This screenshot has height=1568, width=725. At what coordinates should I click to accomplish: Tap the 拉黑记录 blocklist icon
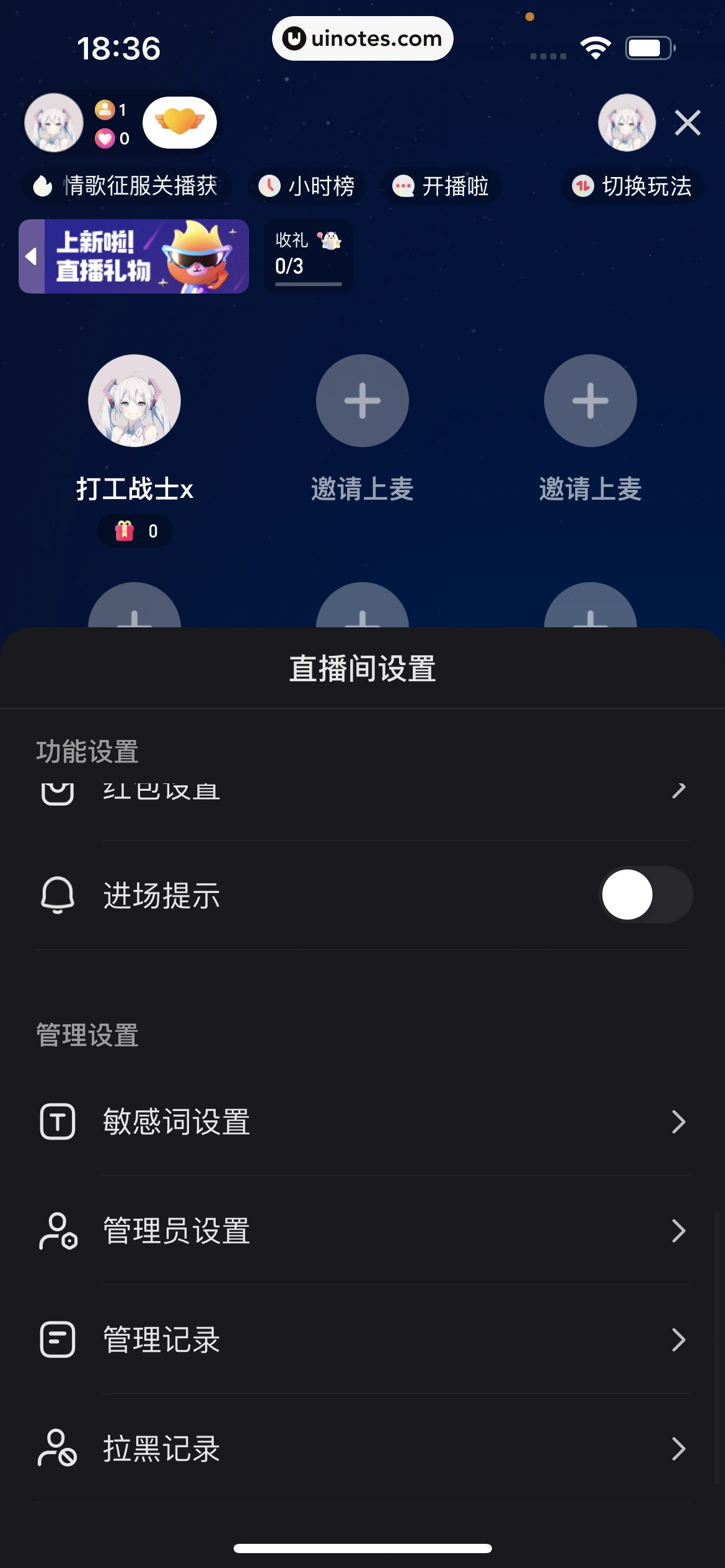[x=57, y=1448]
